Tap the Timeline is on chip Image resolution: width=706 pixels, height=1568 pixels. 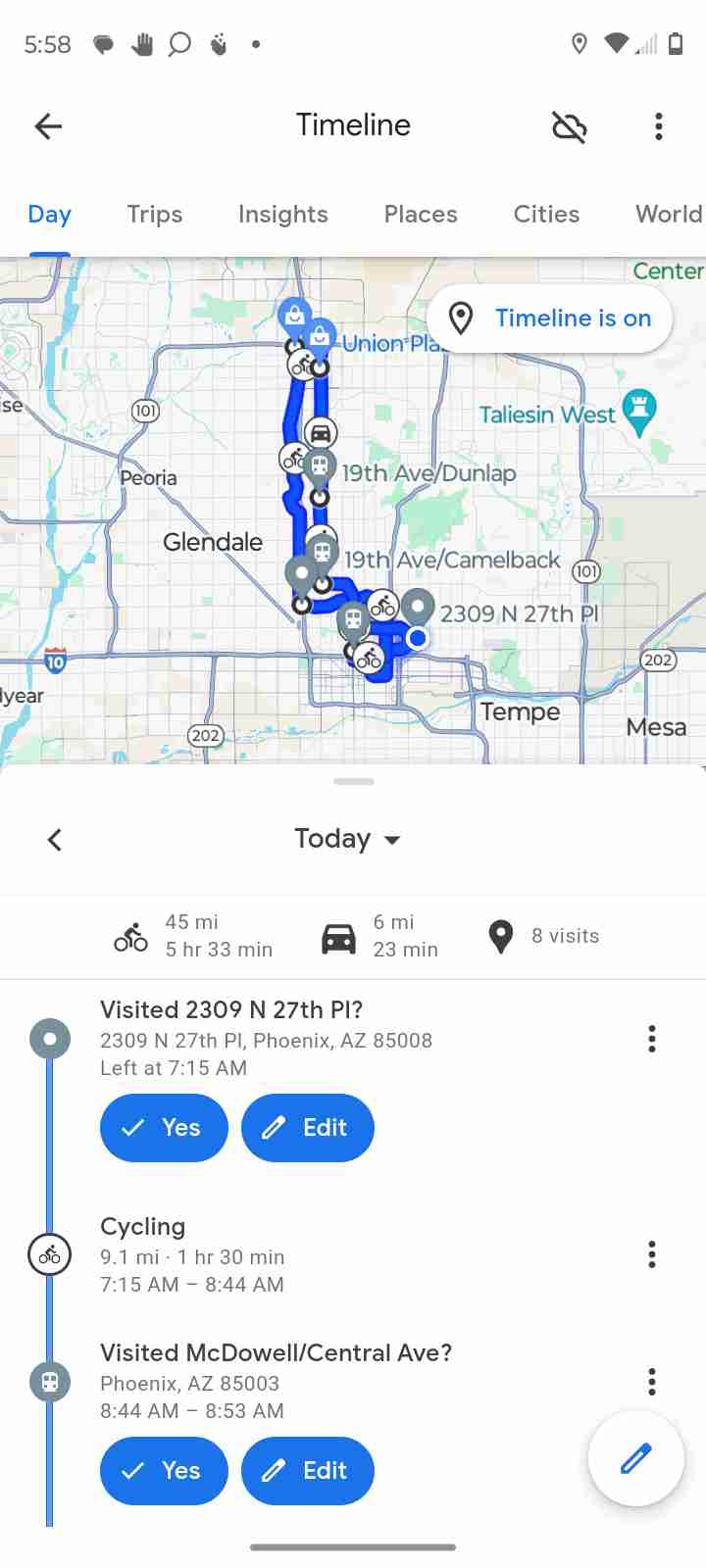pos(550,318)
